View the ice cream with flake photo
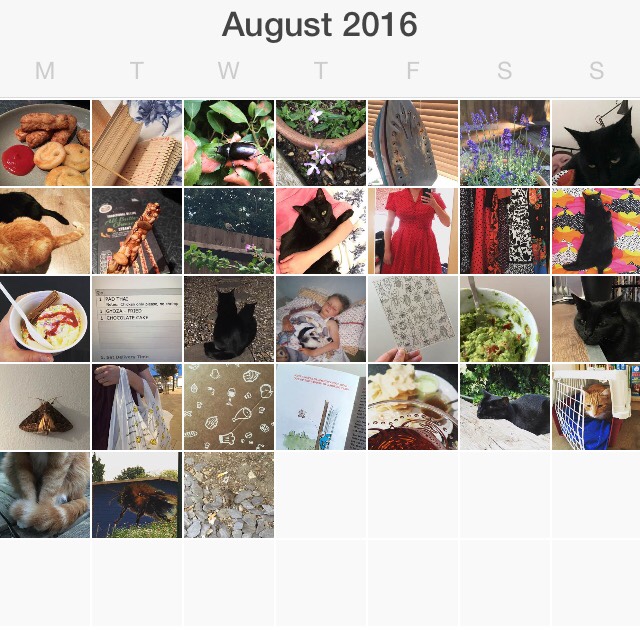 pyautogui.click(x=44, y=319)
